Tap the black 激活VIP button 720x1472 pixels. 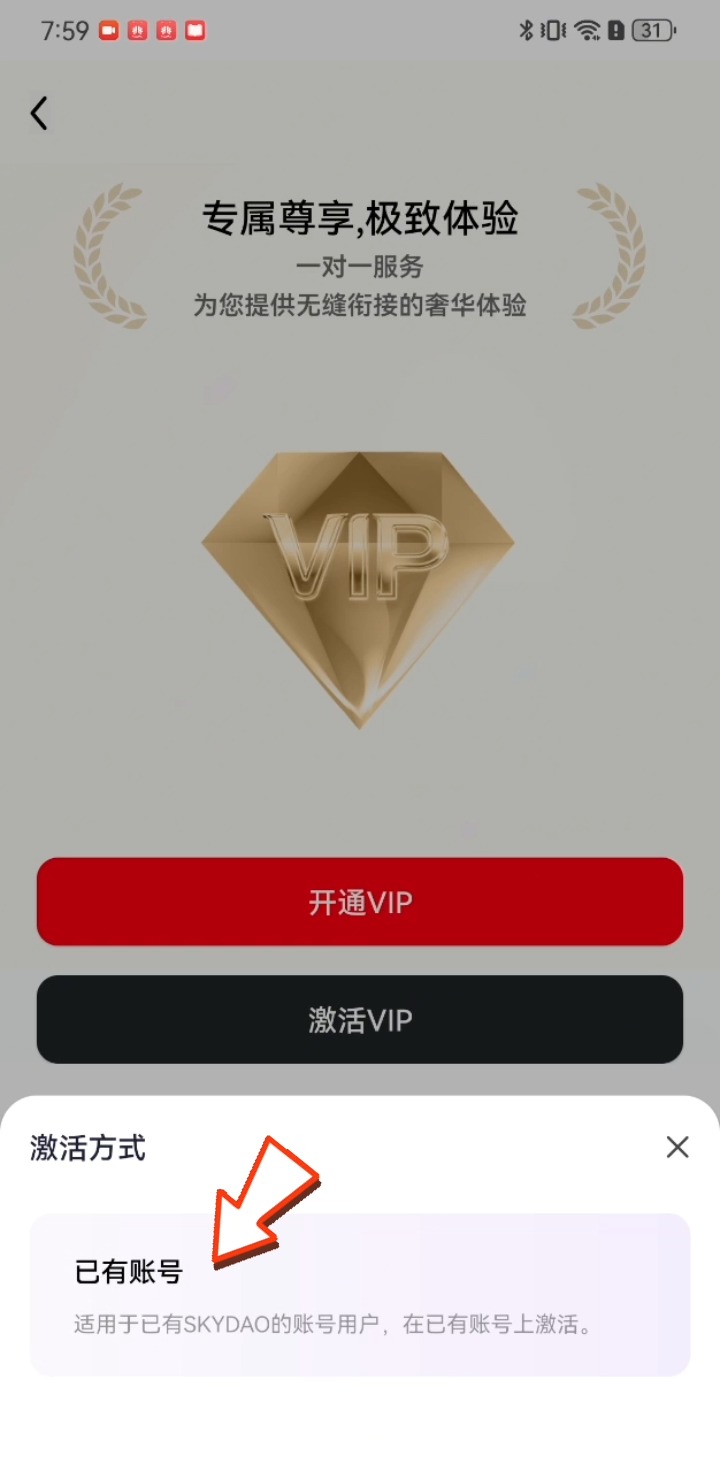click(x=360, y=1020)
